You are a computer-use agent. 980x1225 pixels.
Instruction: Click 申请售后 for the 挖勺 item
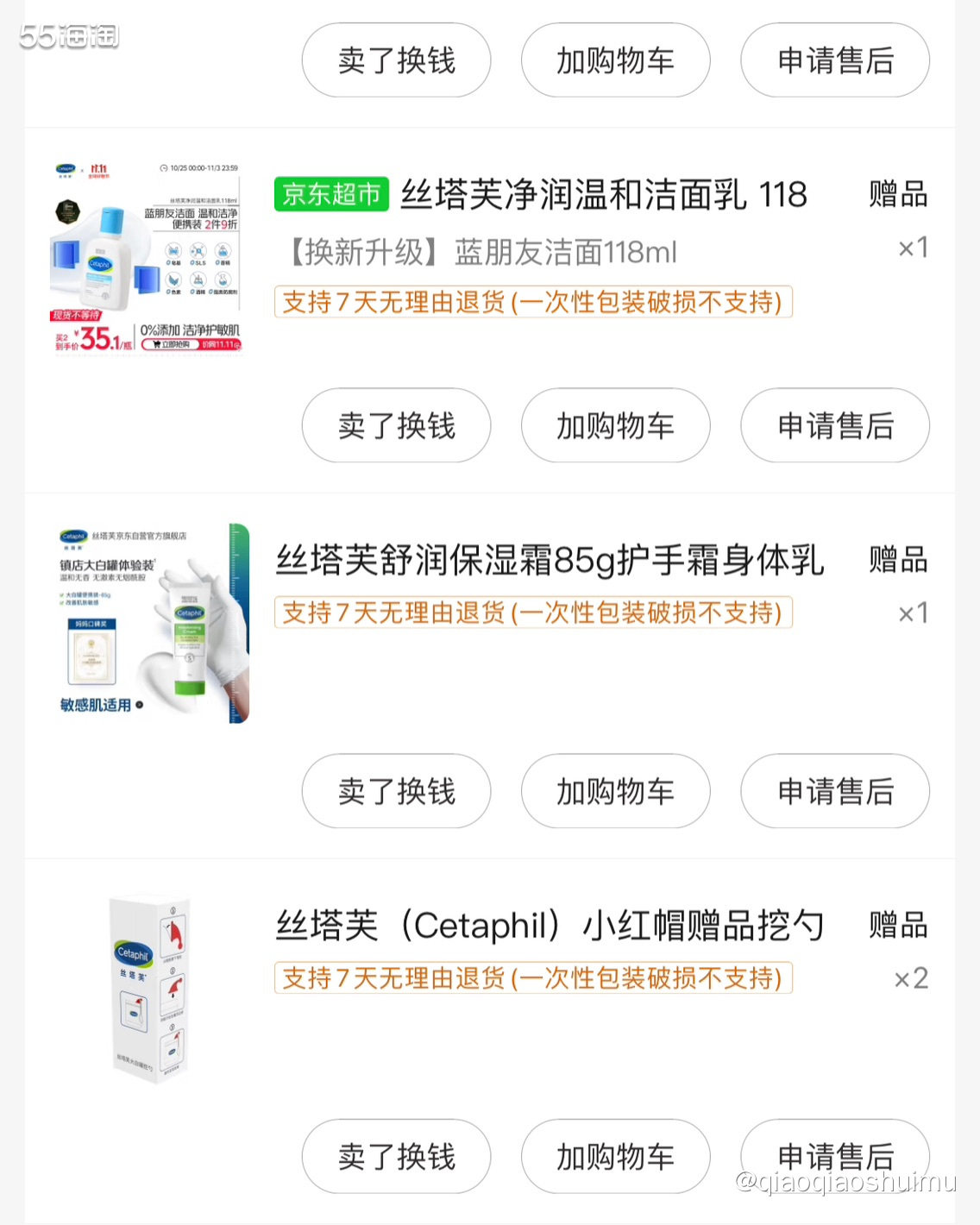834,1157
